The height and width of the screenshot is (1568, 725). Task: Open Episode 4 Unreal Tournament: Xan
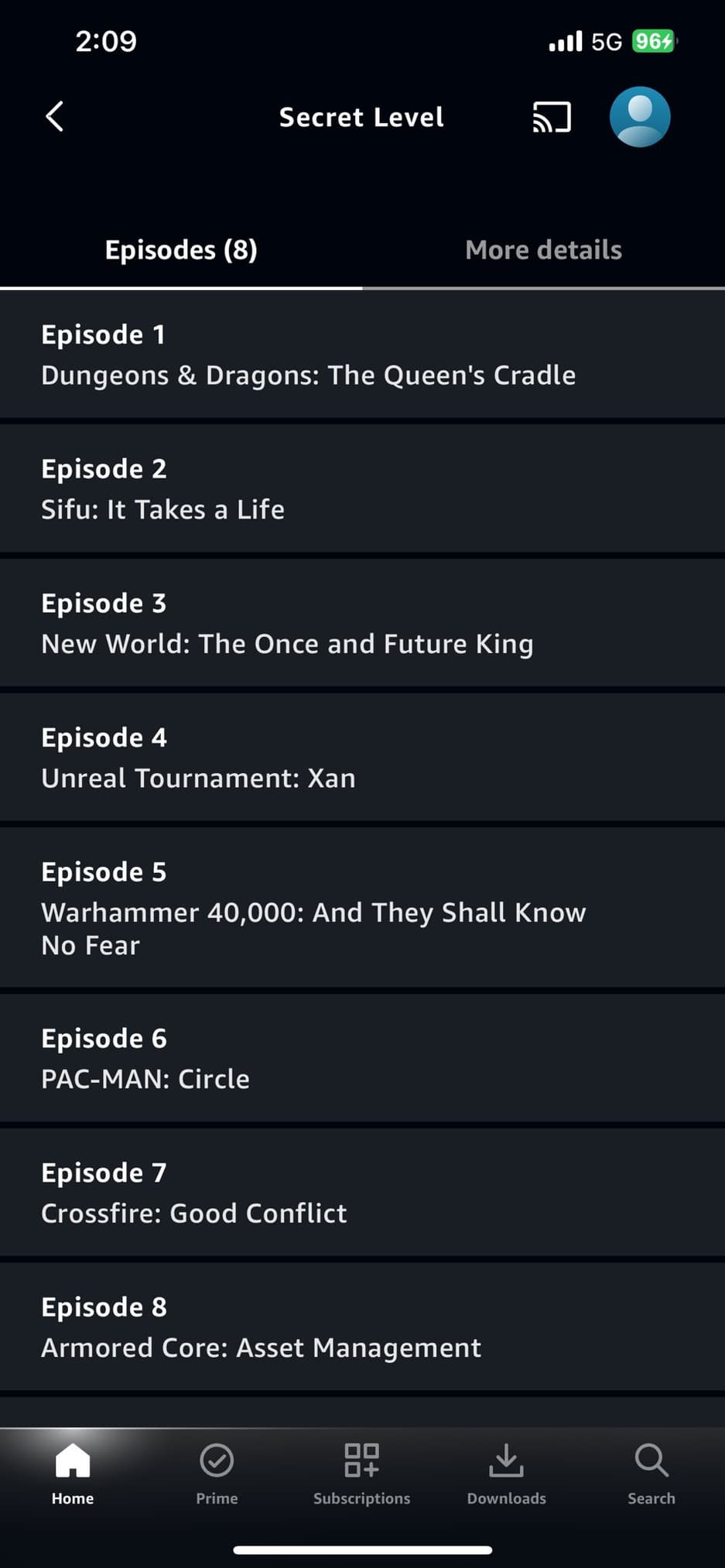pyautogui.click(x=362, y=758)
